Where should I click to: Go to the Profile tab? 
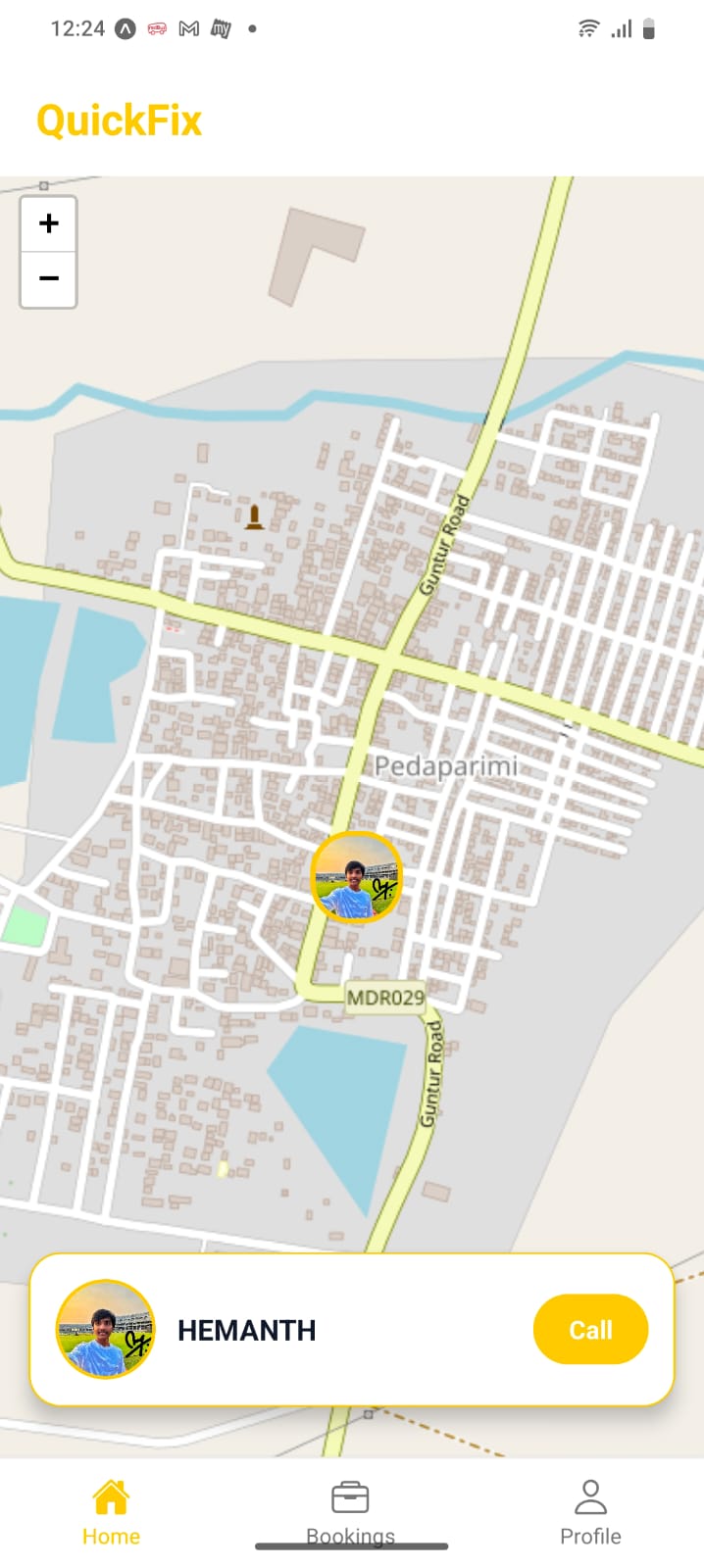[590, 1512]
